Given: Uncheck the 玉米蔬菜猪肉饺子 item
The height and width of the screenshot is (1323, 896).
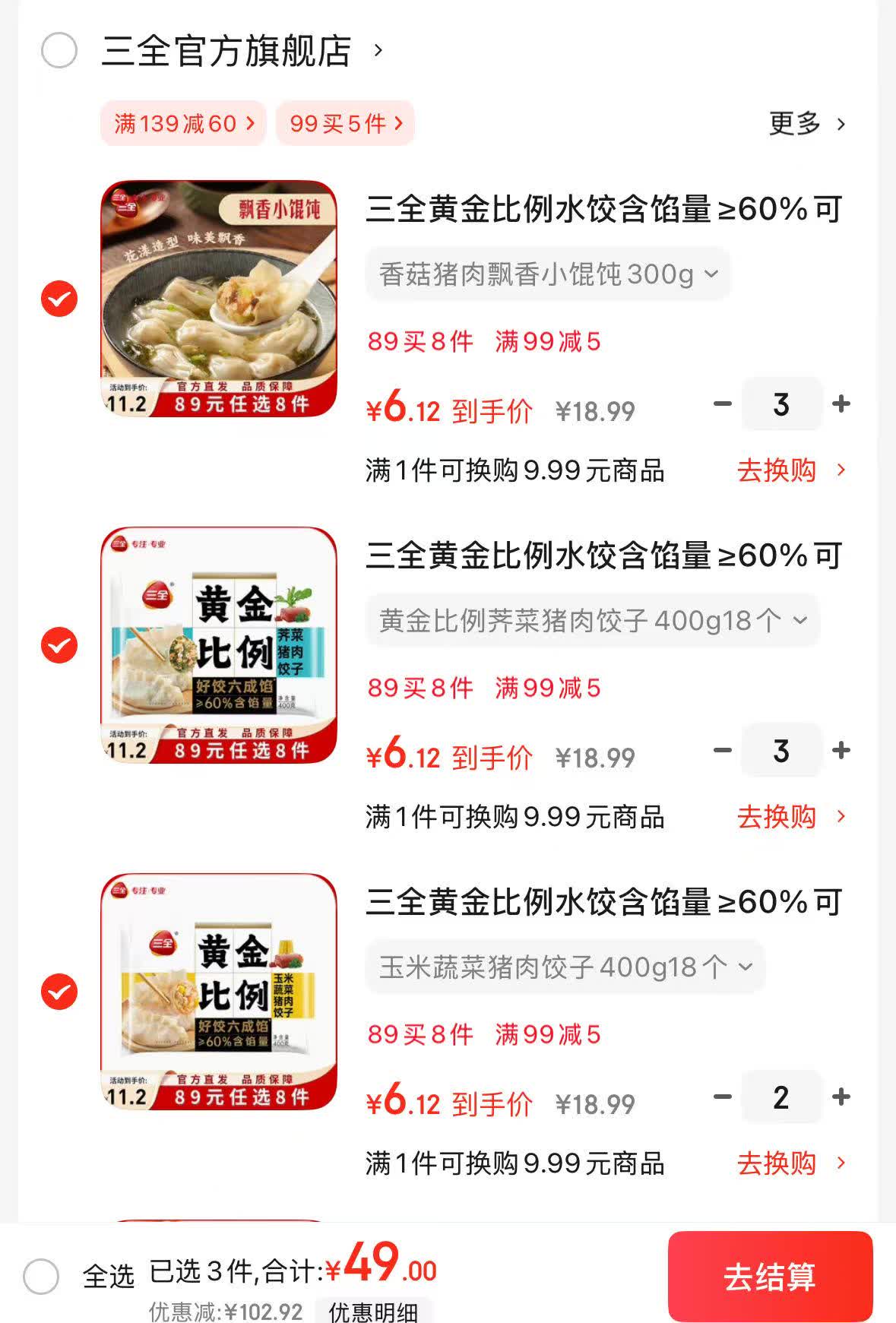Looking at the screenshot, I should (58, 992).
